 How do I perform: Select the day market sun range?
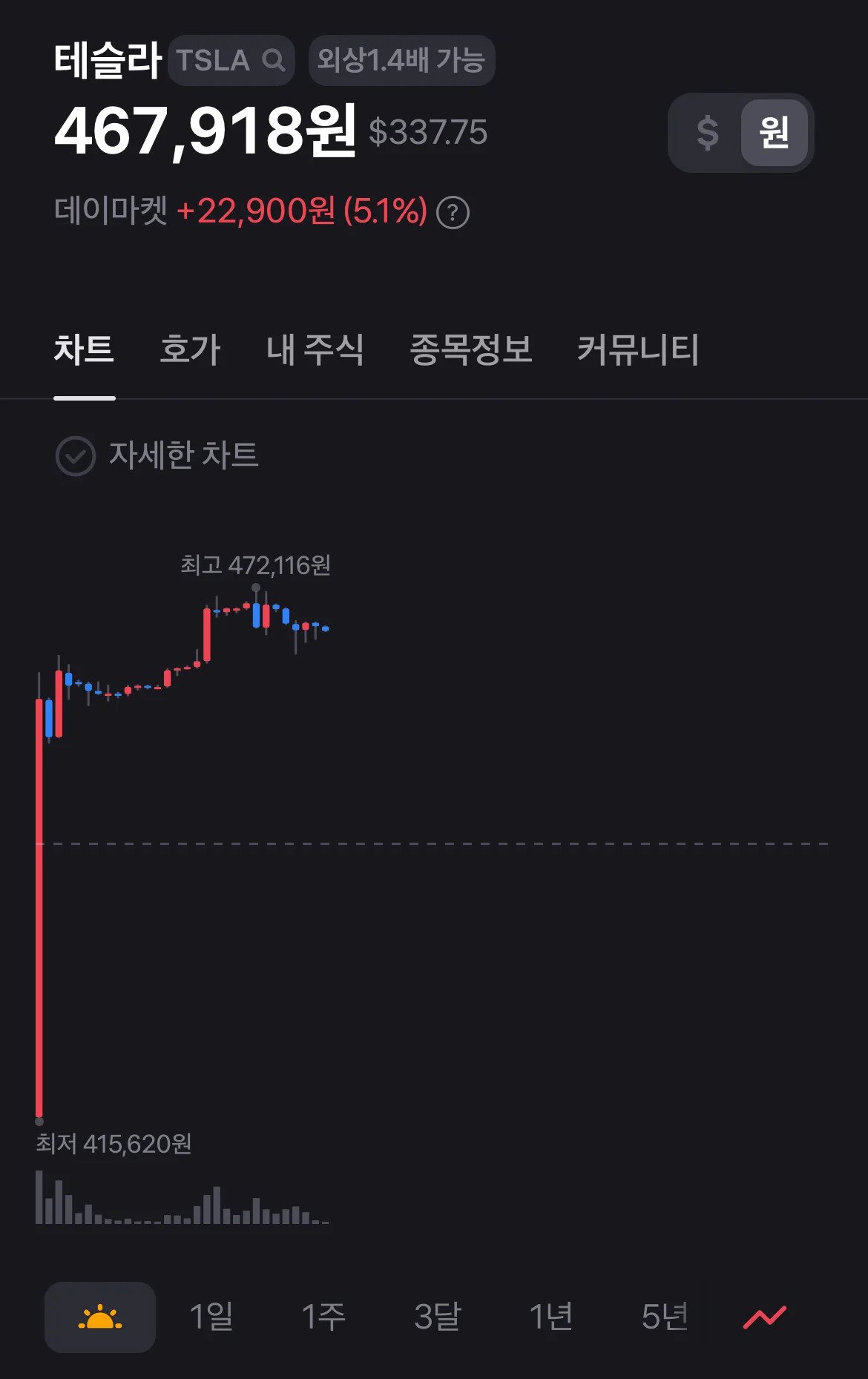coord(100,1317)
